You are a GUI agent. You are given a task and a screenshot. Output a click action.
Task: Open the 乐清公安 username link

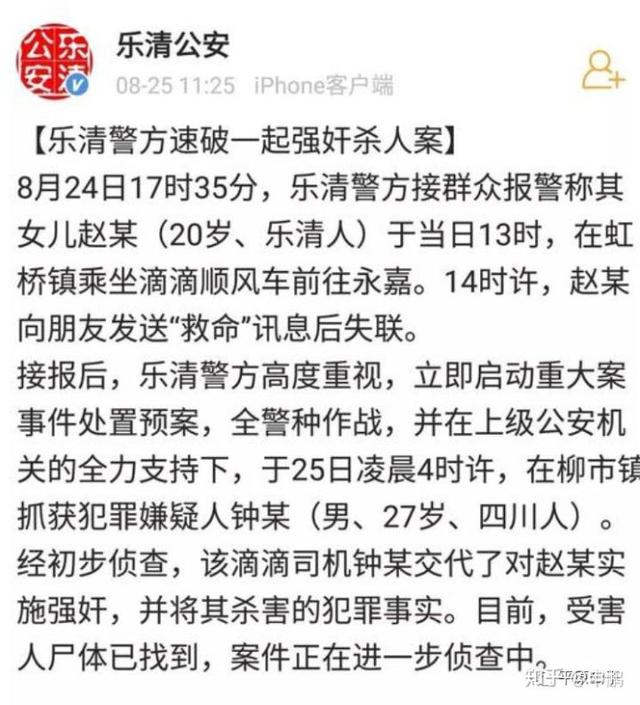coord(172,44)
